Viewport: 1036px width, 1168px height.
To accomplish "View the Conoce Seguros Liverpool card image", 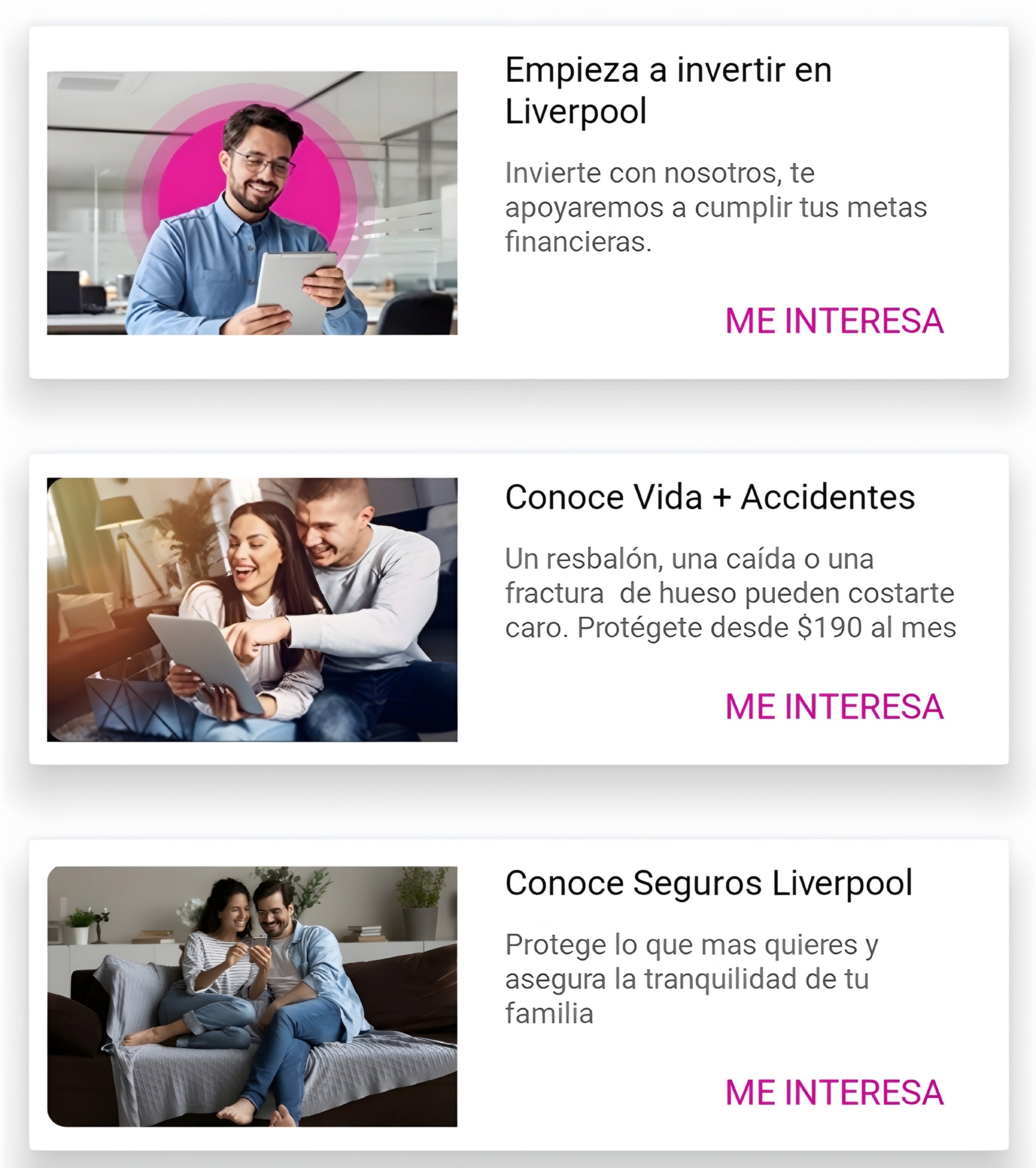I will click(x=252, y=996).
